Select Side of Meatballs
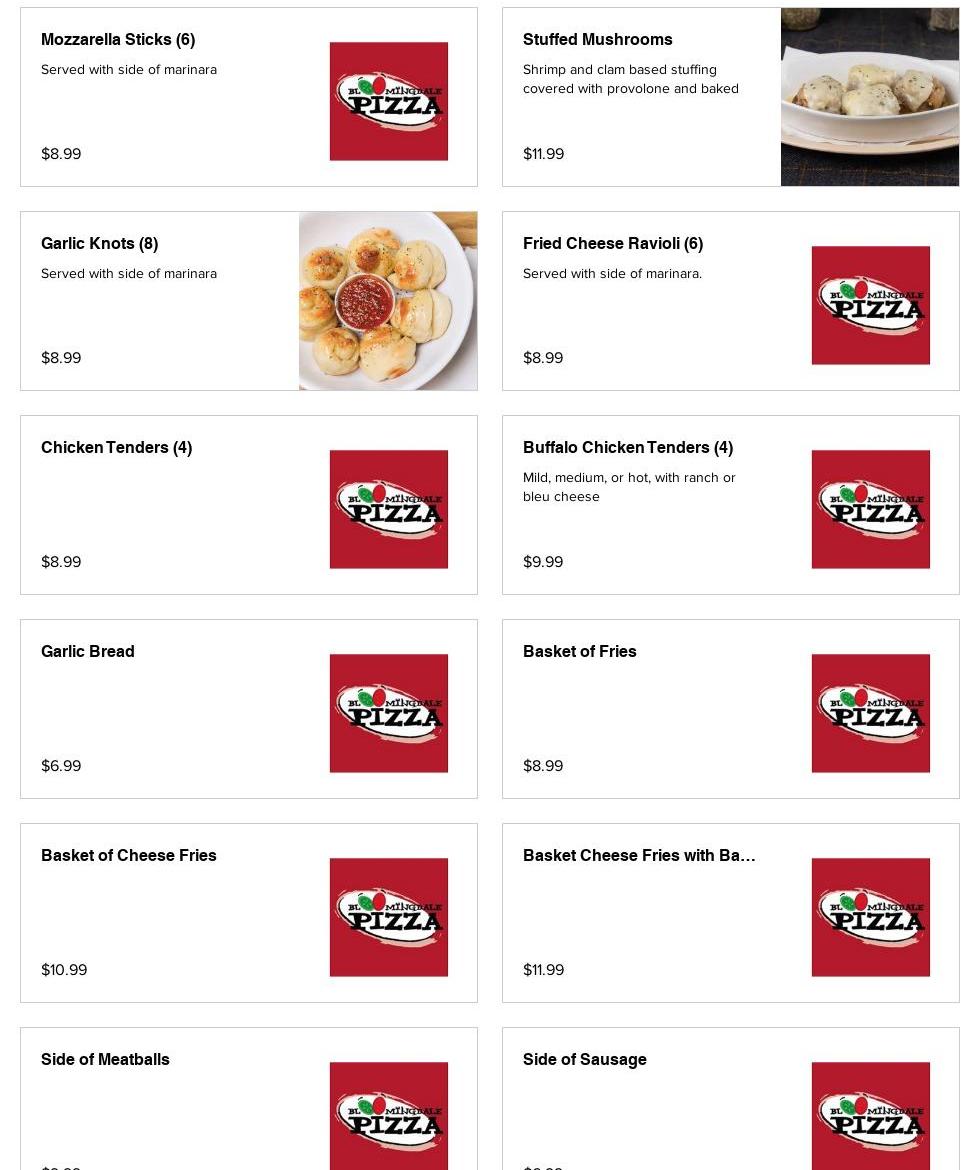The height and width of the screenshot is (1170, 965). point(248,1100)
